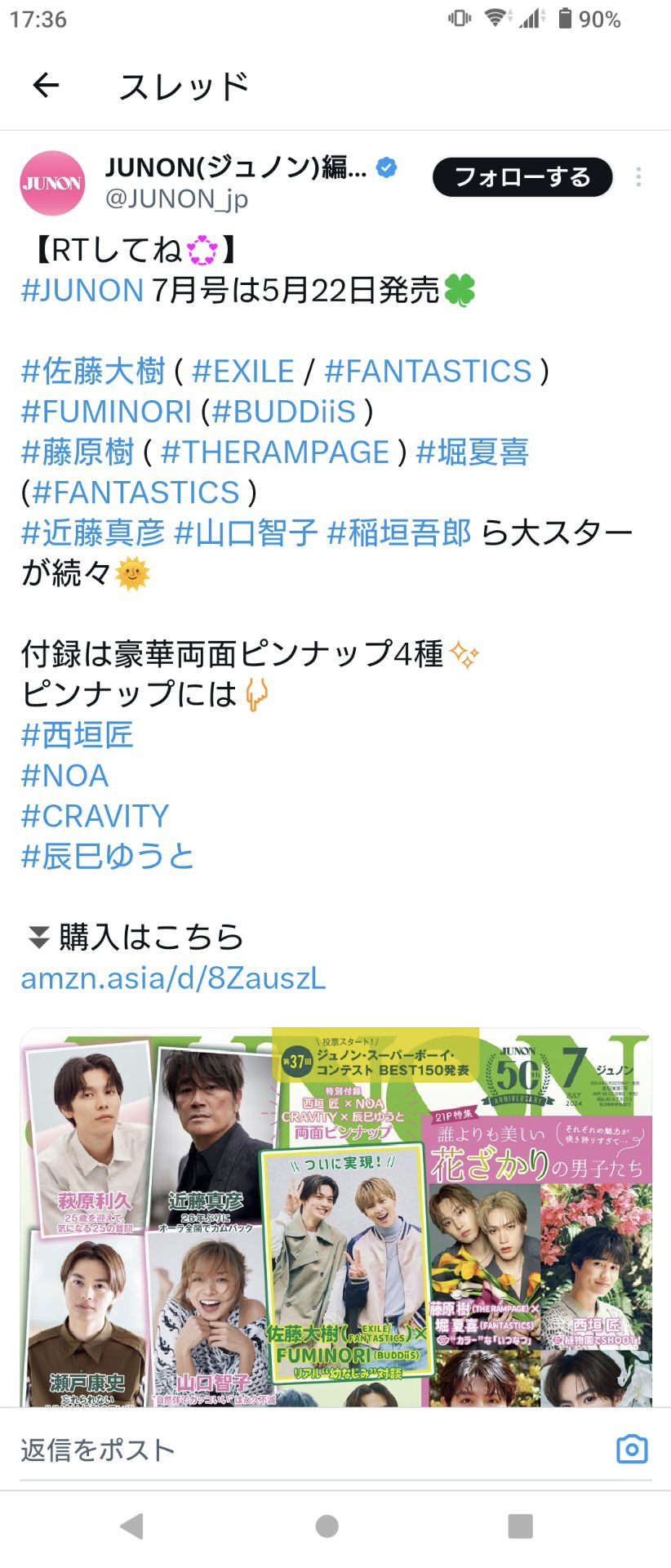This screenshot has height=1568, width=671.
Task: View the JUNON magazine cover image
Action: 335,1217
